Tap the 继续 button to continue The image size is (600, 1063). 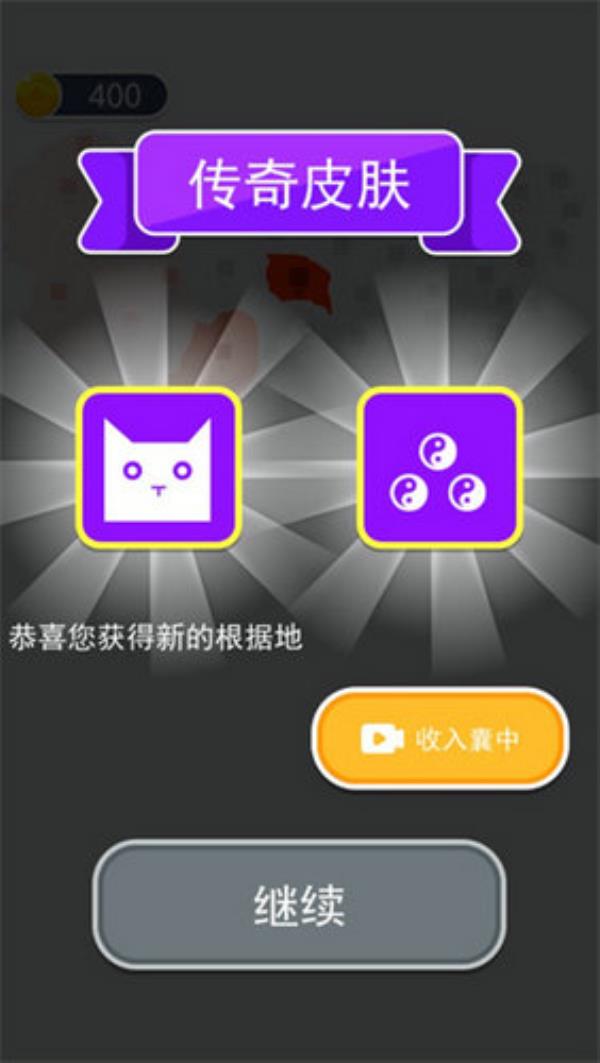tap(299, 904)
